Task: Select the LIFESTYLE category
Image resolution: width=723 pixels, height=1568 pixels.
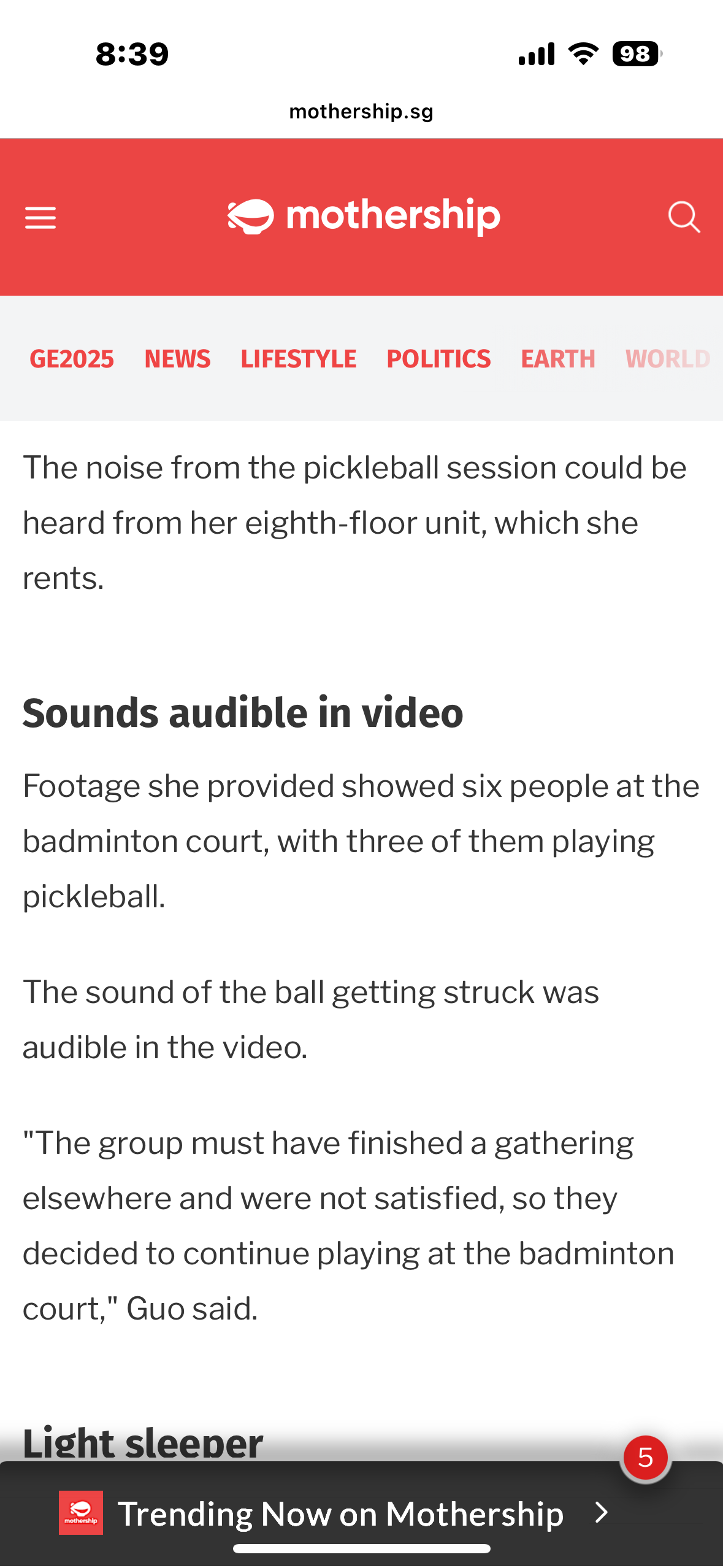Action: coord(298,359)
